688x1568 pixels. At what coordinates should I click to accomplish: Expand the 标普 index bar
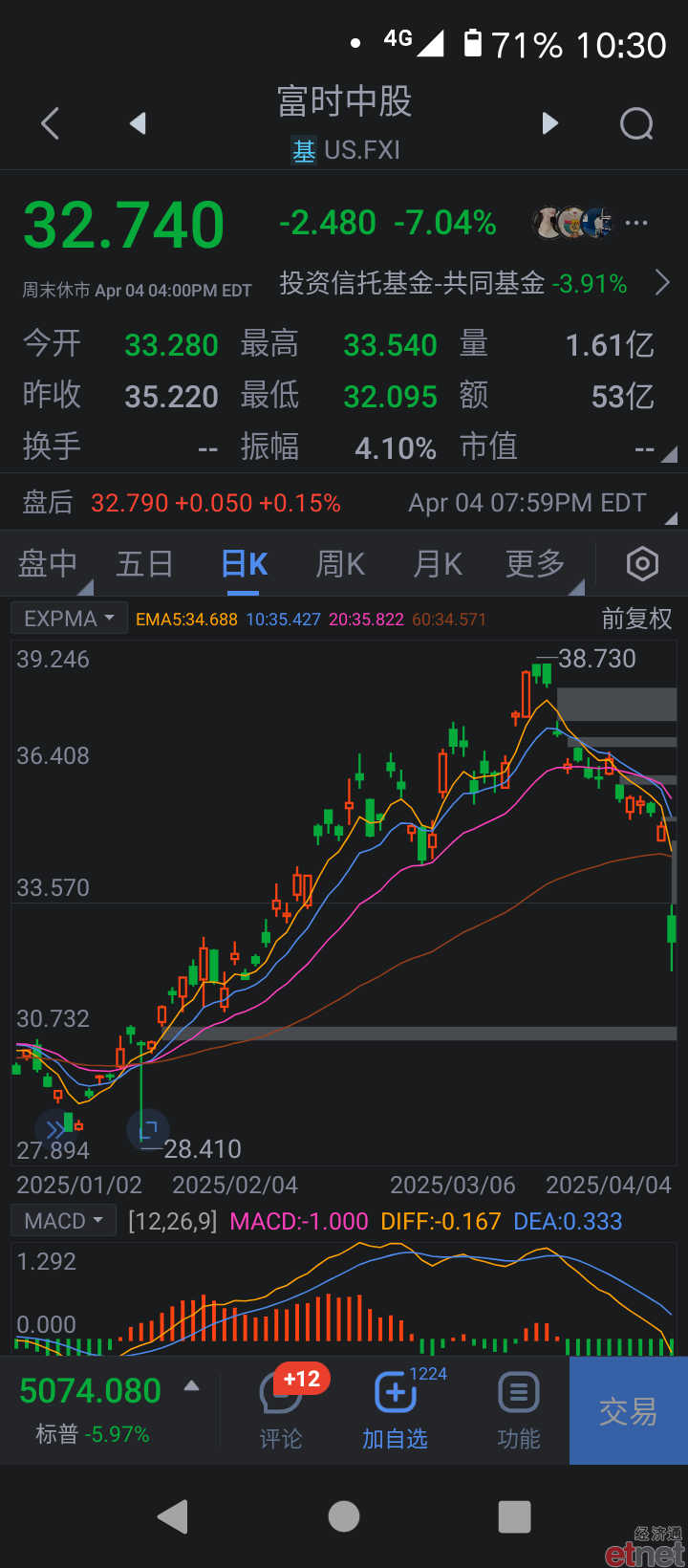[x=110, y=1410]
